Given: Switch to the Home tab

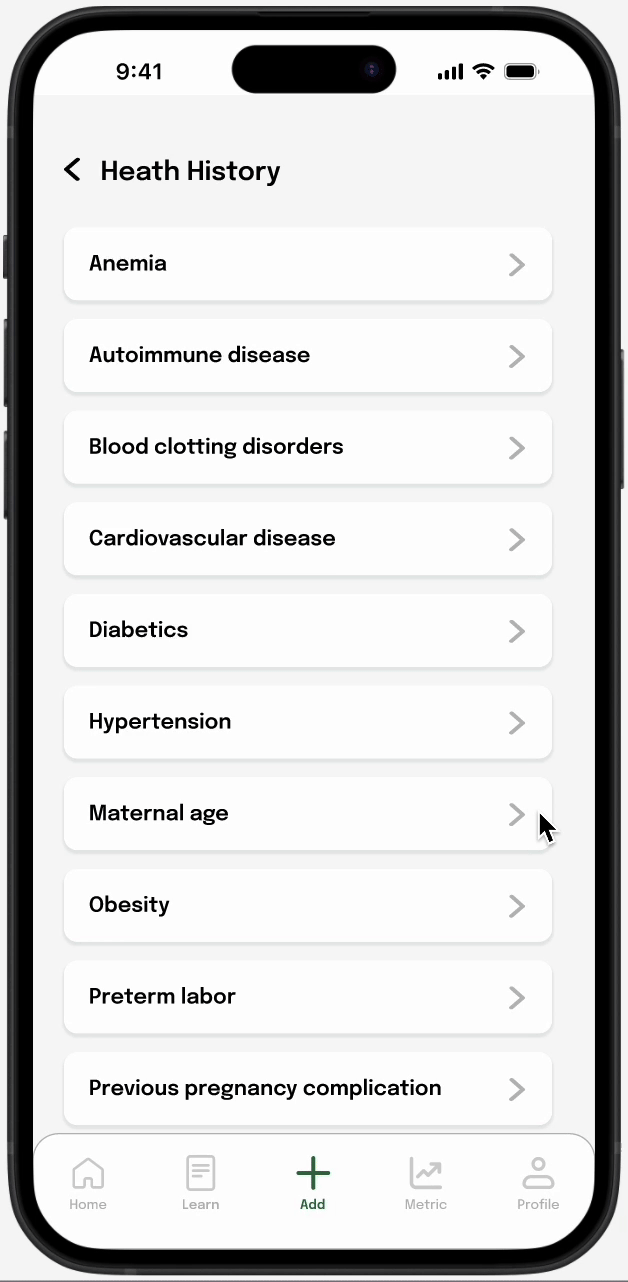Looking at the screenshot, I should coord(88,1183).
